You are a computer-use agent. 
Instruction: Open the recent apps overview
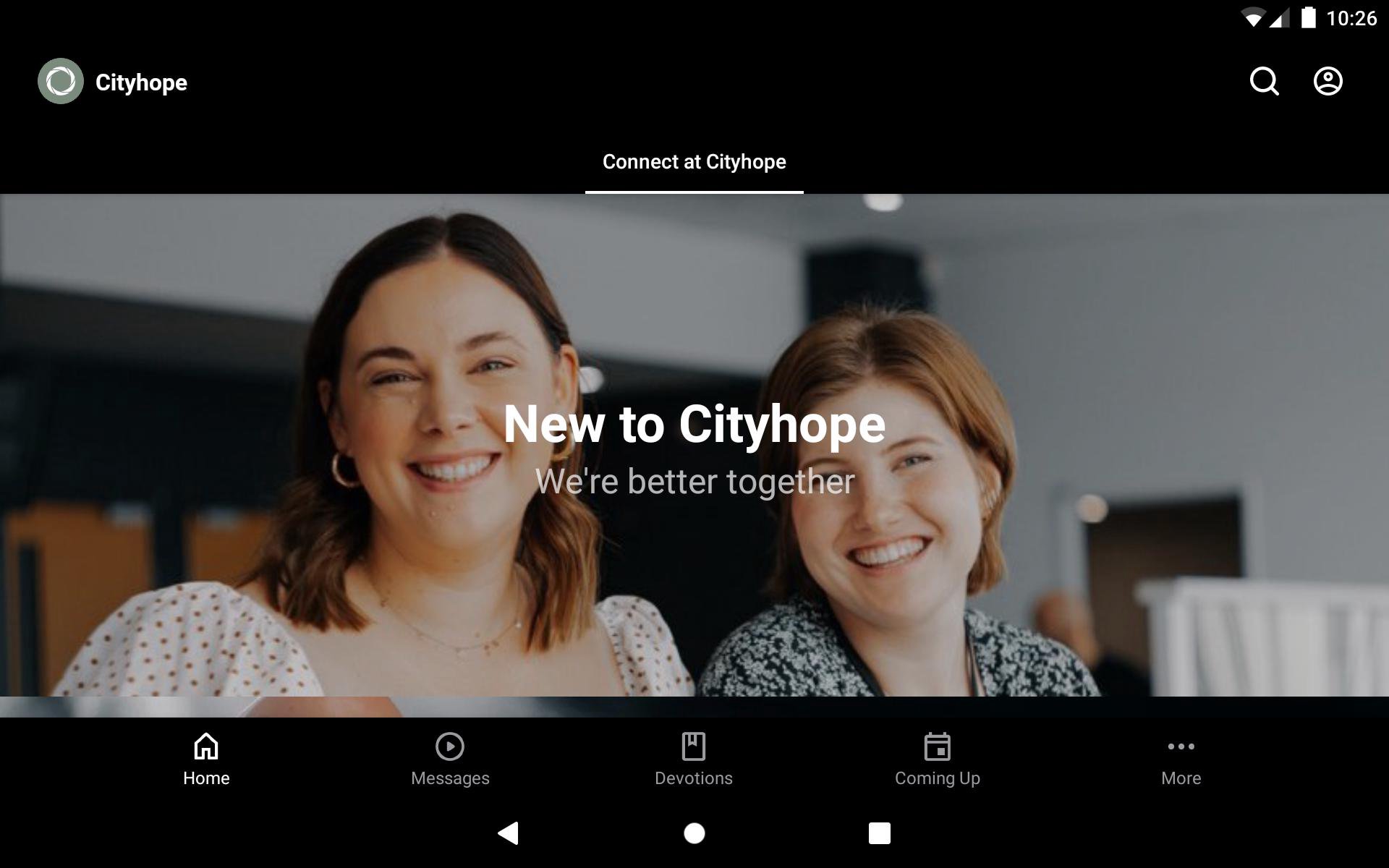pyautogui.click(x=879, y=833)
